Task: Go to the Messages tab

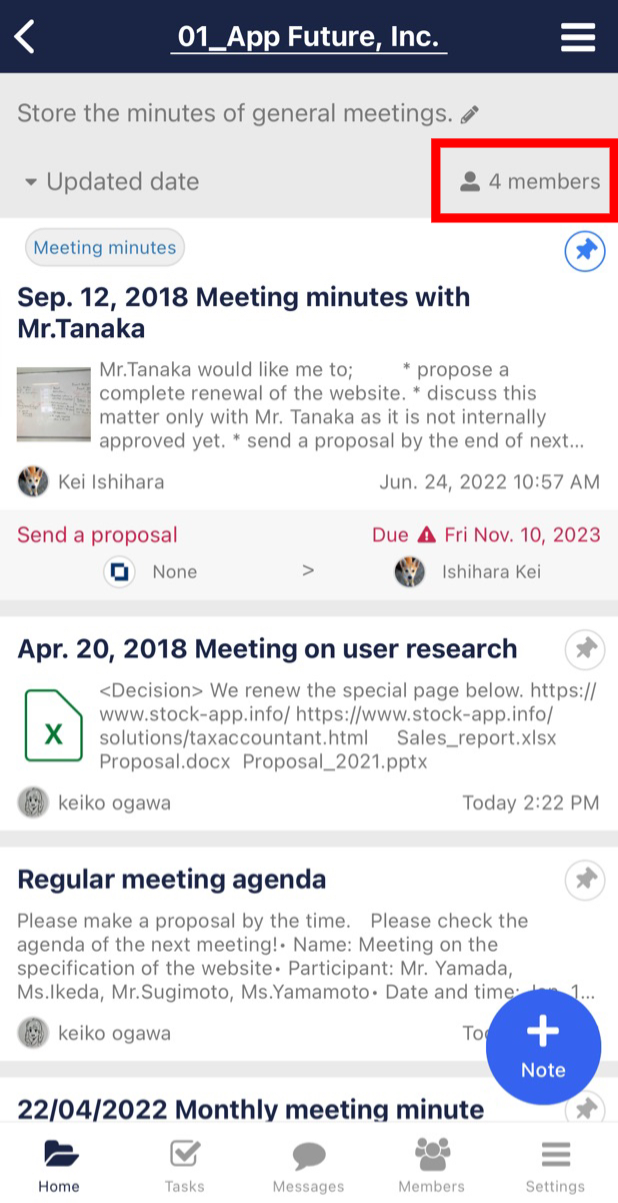Action: pos(308,1167)
